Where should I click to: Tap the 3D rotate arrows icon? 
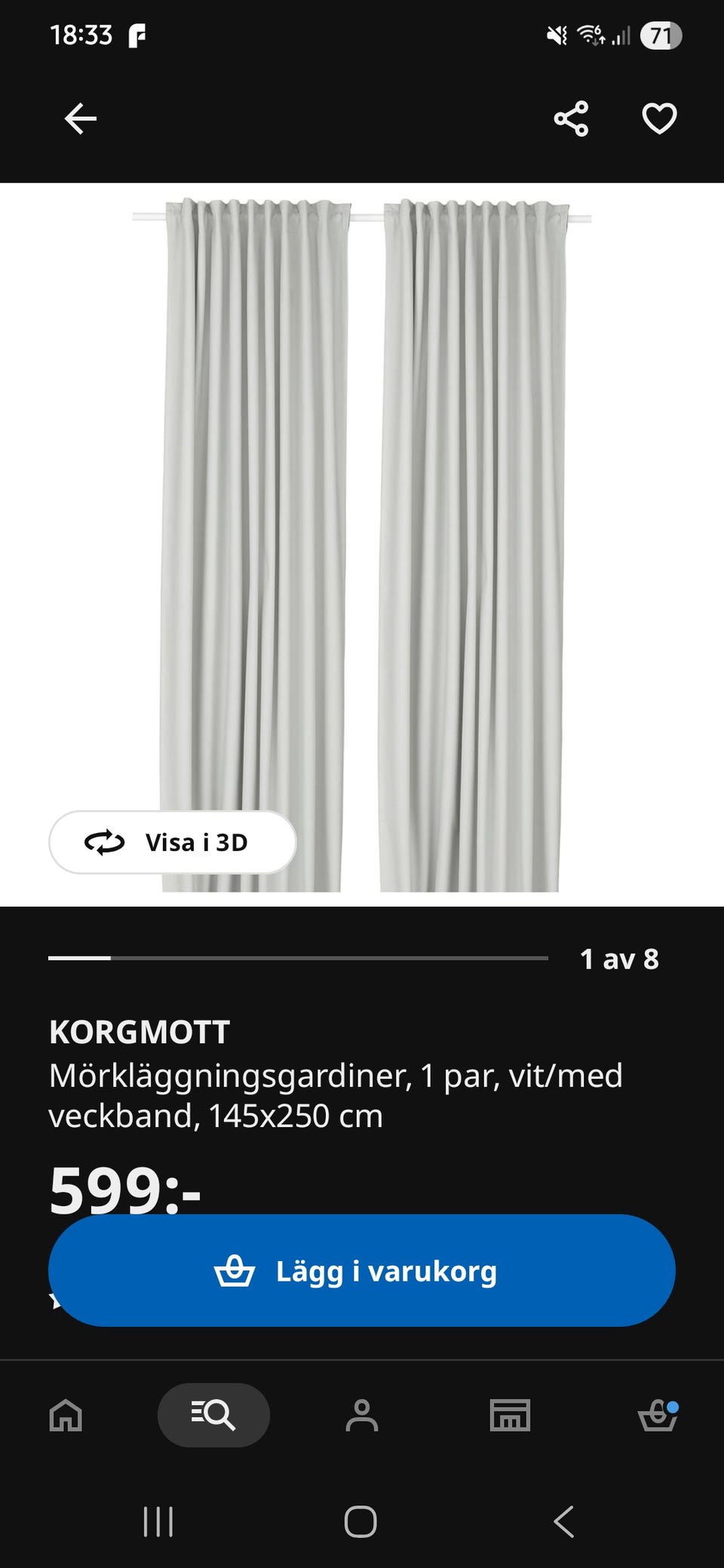(106, 843)
